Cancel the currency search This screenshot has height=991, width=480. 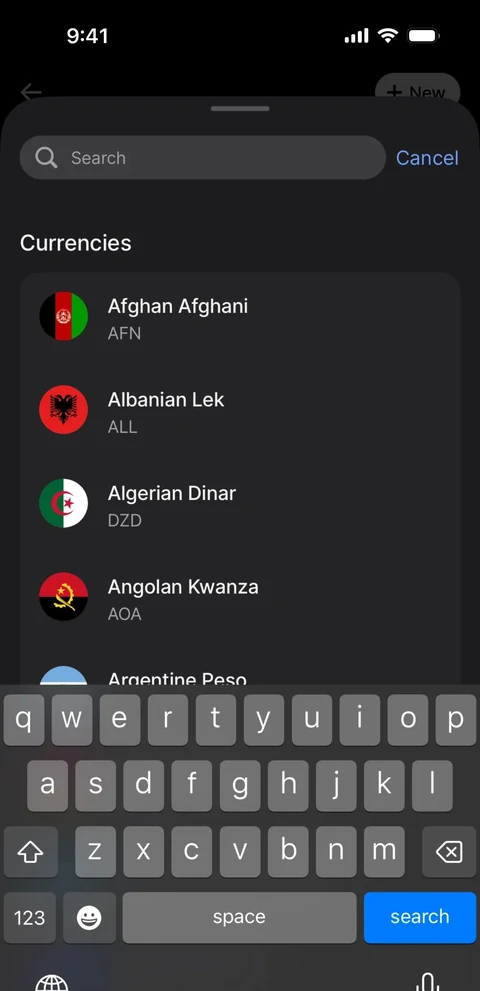427,157
